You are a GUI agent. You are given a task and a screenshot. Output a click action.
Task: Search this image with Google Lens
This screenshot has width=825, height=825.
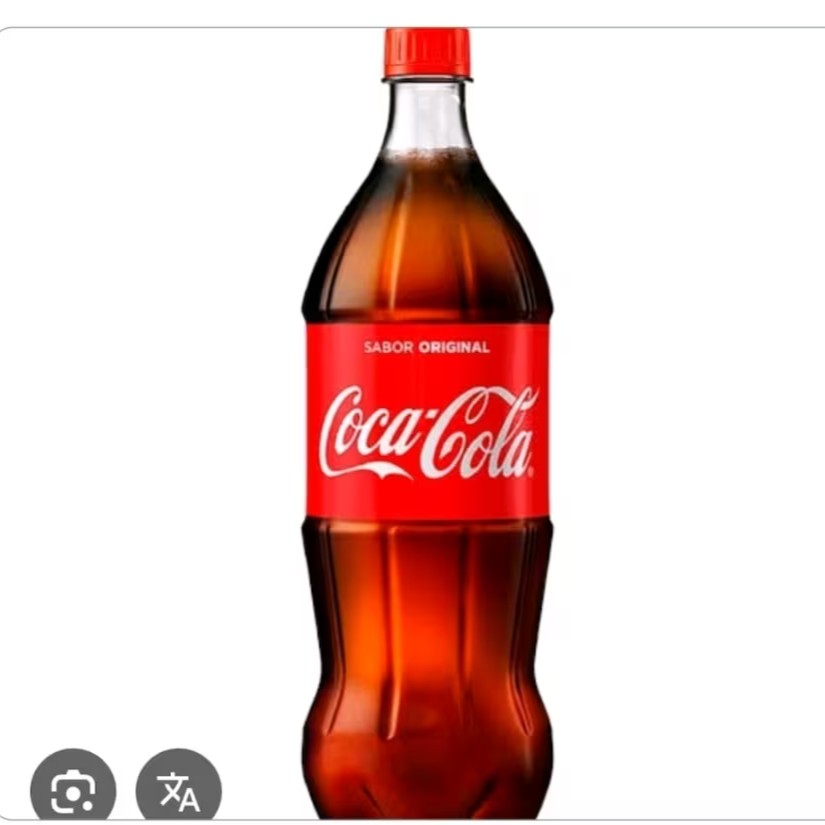(x=73, y=790)
